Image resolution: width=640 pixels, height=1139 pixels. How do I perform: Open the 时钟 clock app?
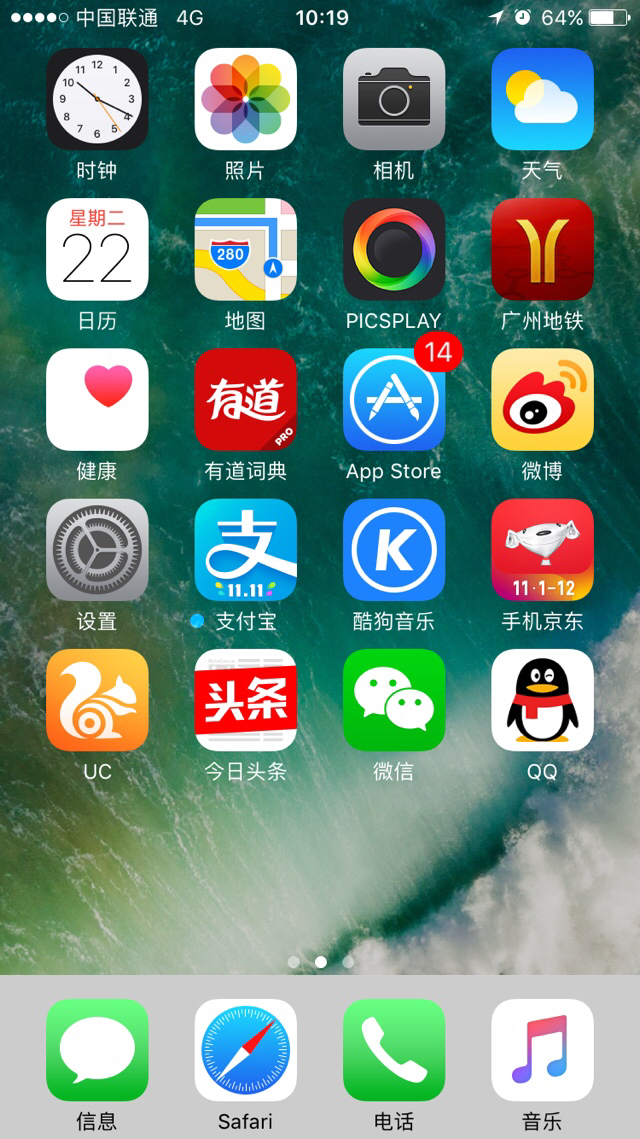pos(97,99)
